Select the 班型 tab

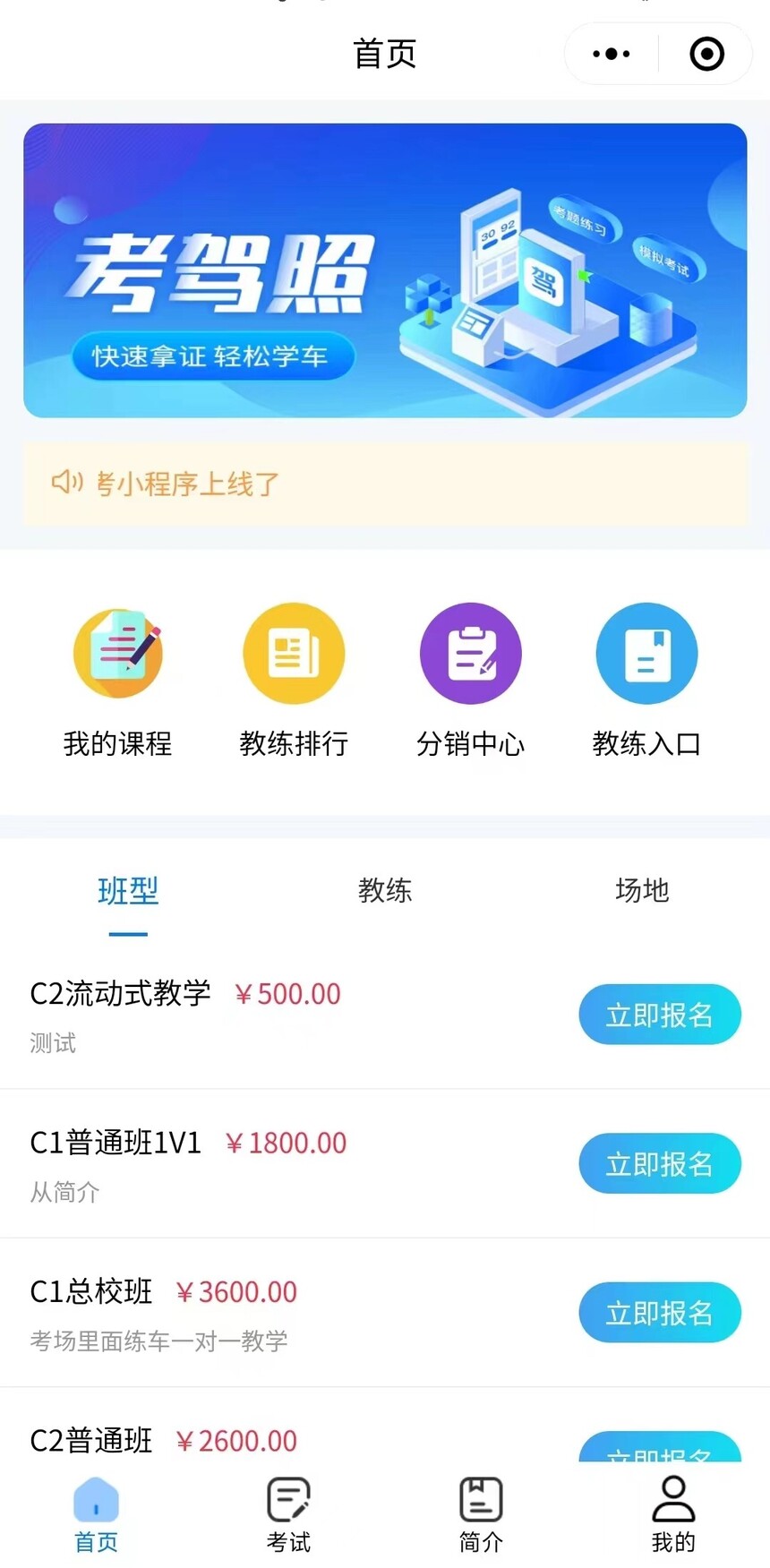click(128, 891)
